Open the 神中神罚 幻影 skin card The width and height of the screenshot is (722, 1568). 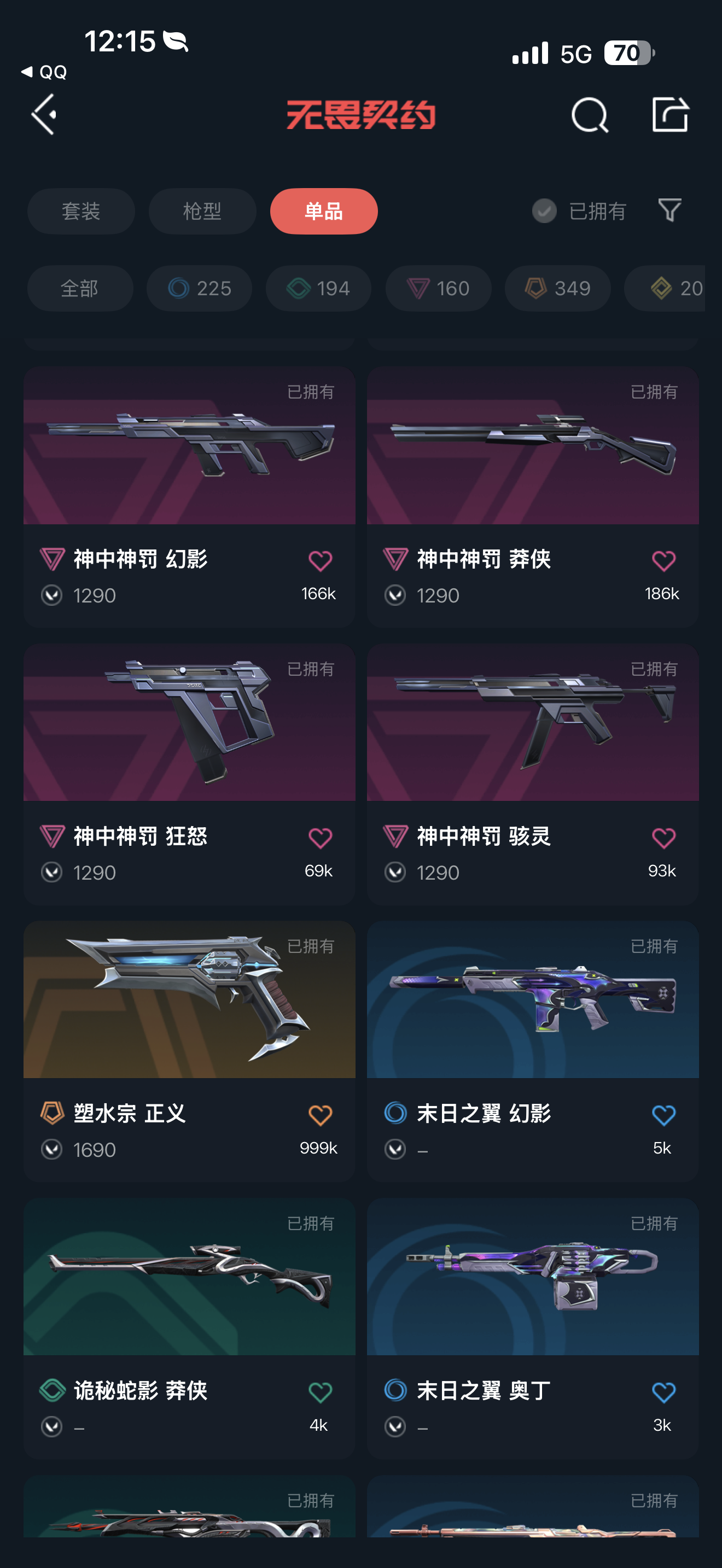pos(189,463)
